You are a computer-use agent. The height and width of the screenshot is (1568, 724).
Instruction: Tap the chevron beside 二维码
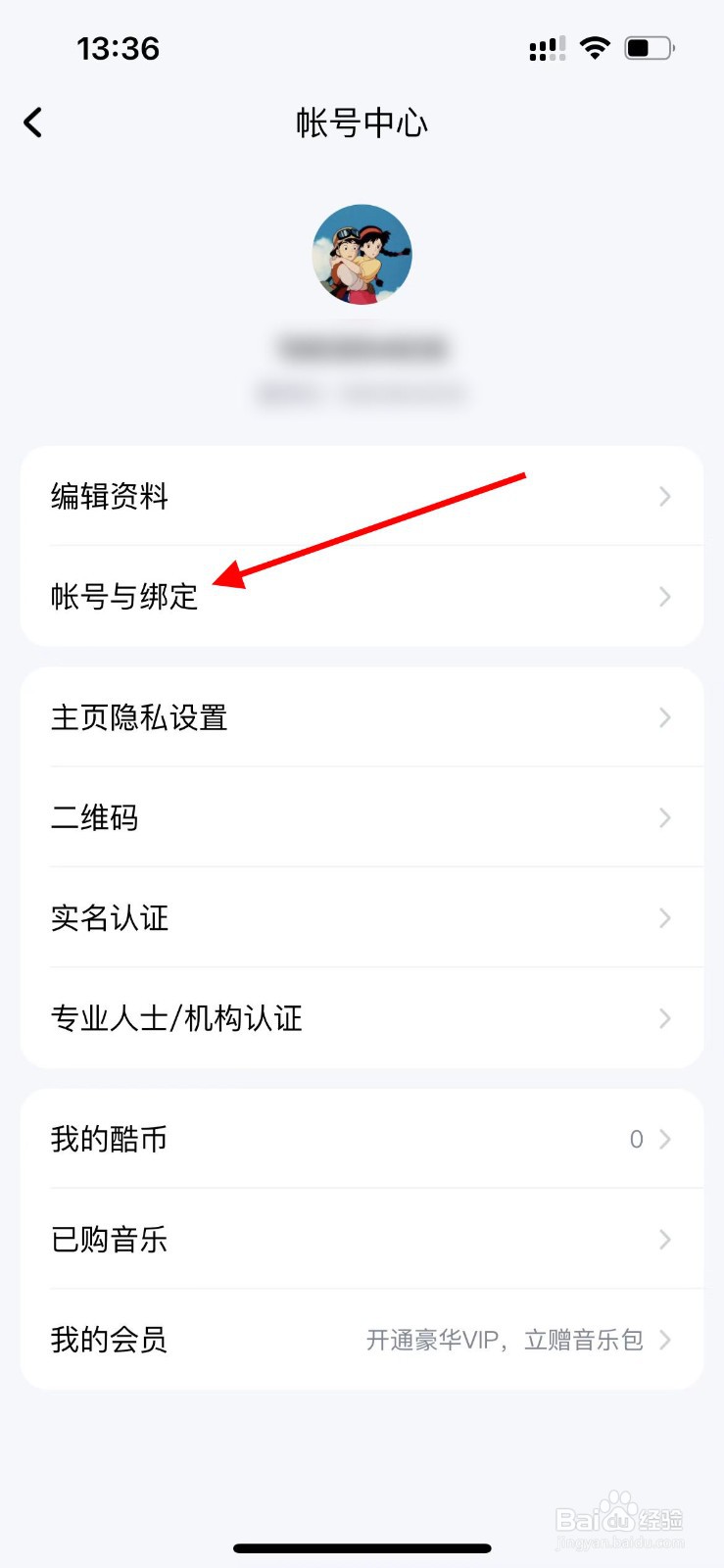[665, 817]
